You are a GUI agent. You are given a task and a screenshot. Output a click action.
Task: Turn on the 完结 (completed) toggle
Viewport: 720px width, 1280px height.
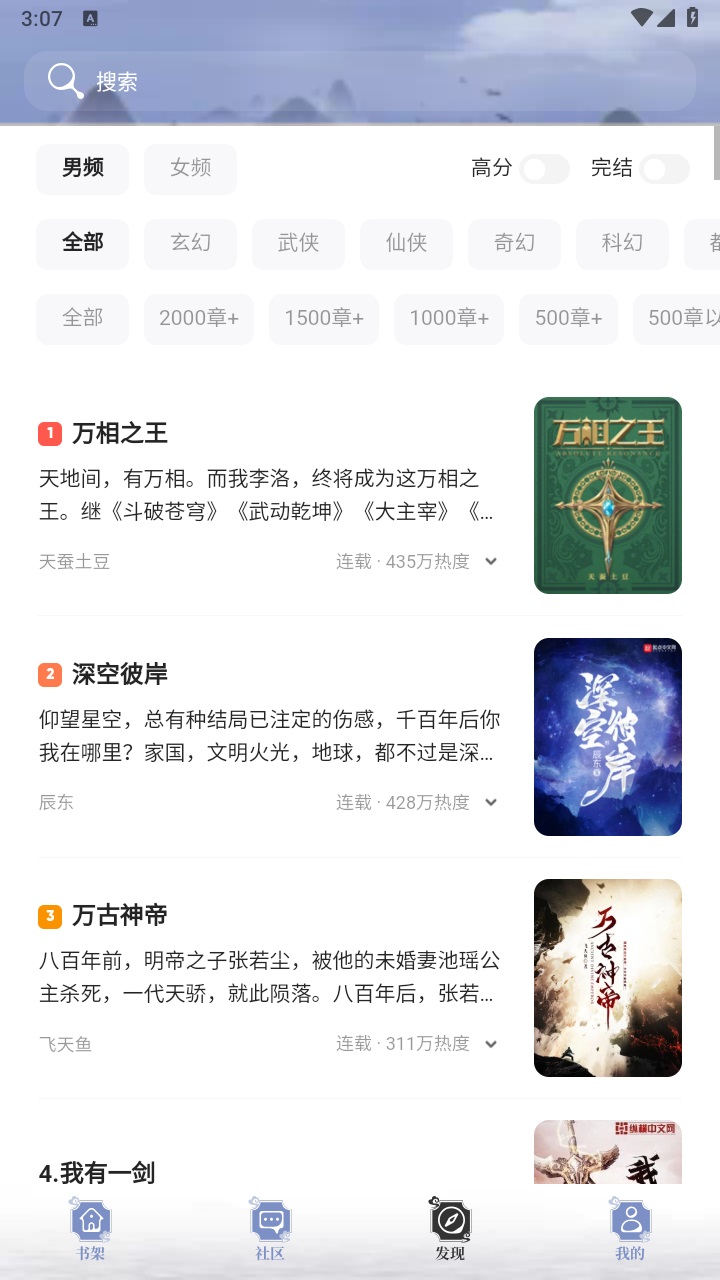pos(663,170)
